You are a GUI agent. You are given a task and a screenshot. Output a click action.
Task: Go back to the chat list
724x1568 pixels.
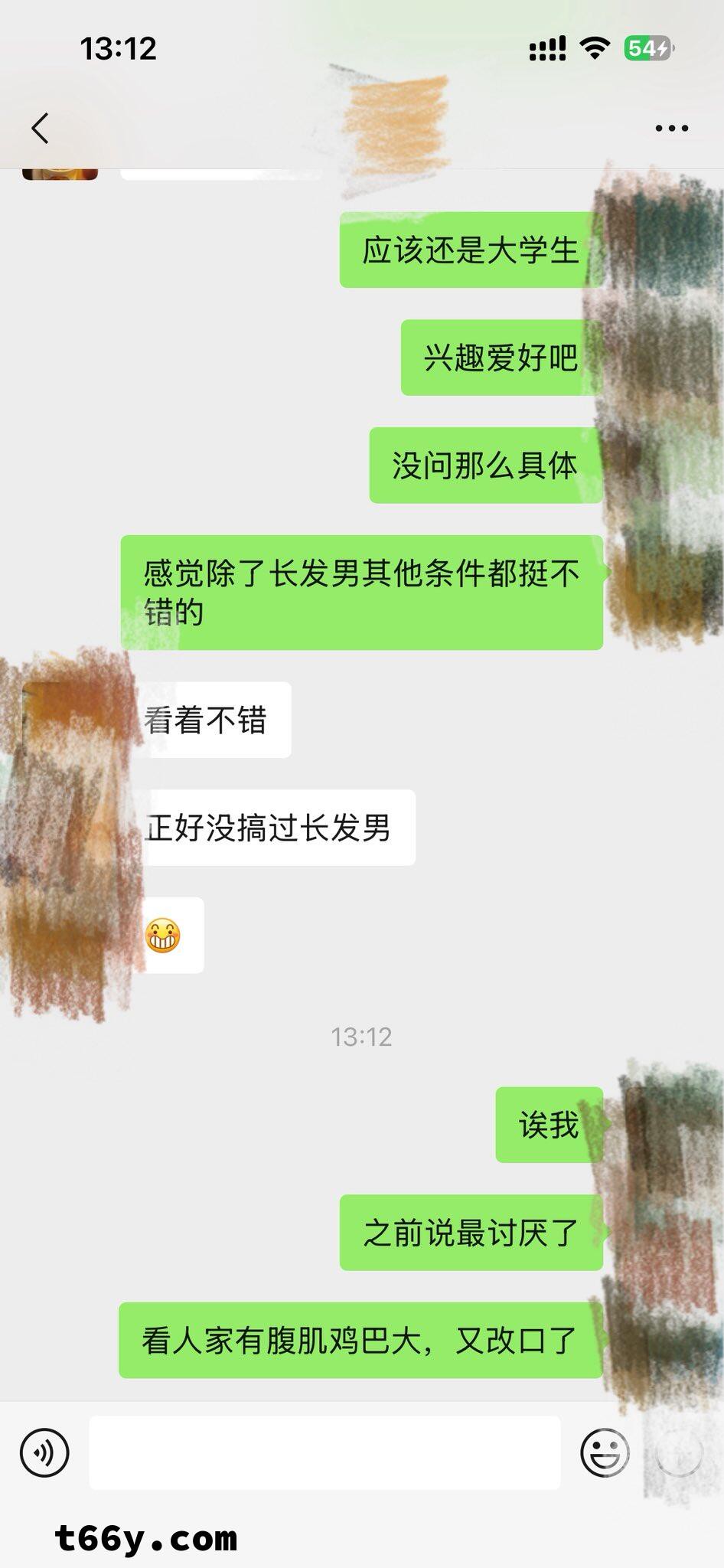point(40,128)
